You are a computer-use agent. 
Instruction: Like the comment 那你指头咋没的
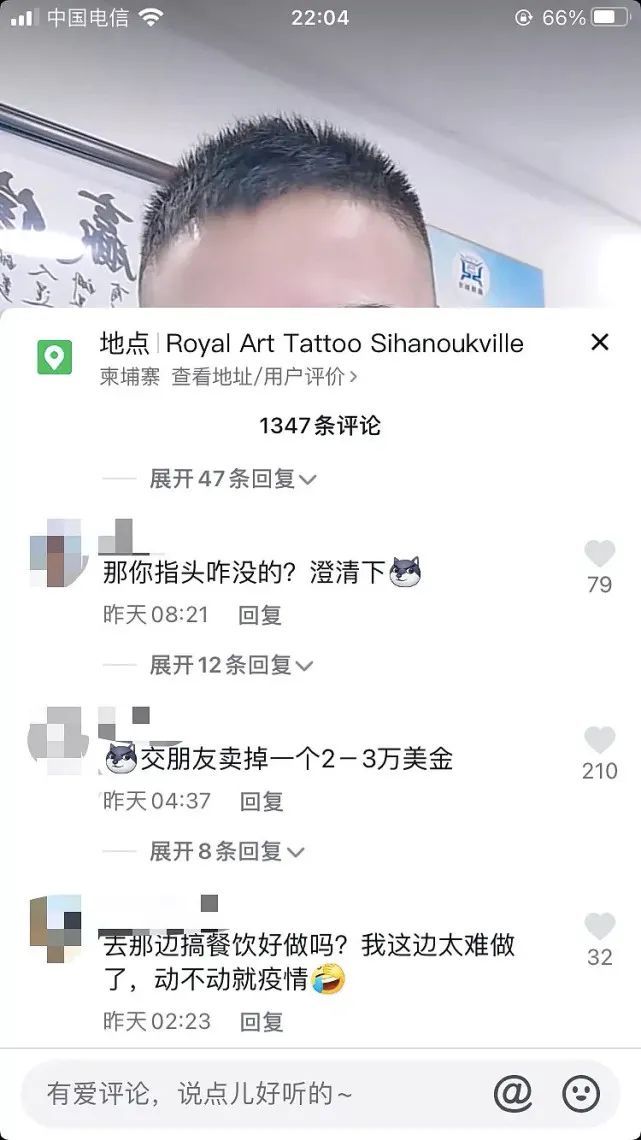click(x=599, y=554)
